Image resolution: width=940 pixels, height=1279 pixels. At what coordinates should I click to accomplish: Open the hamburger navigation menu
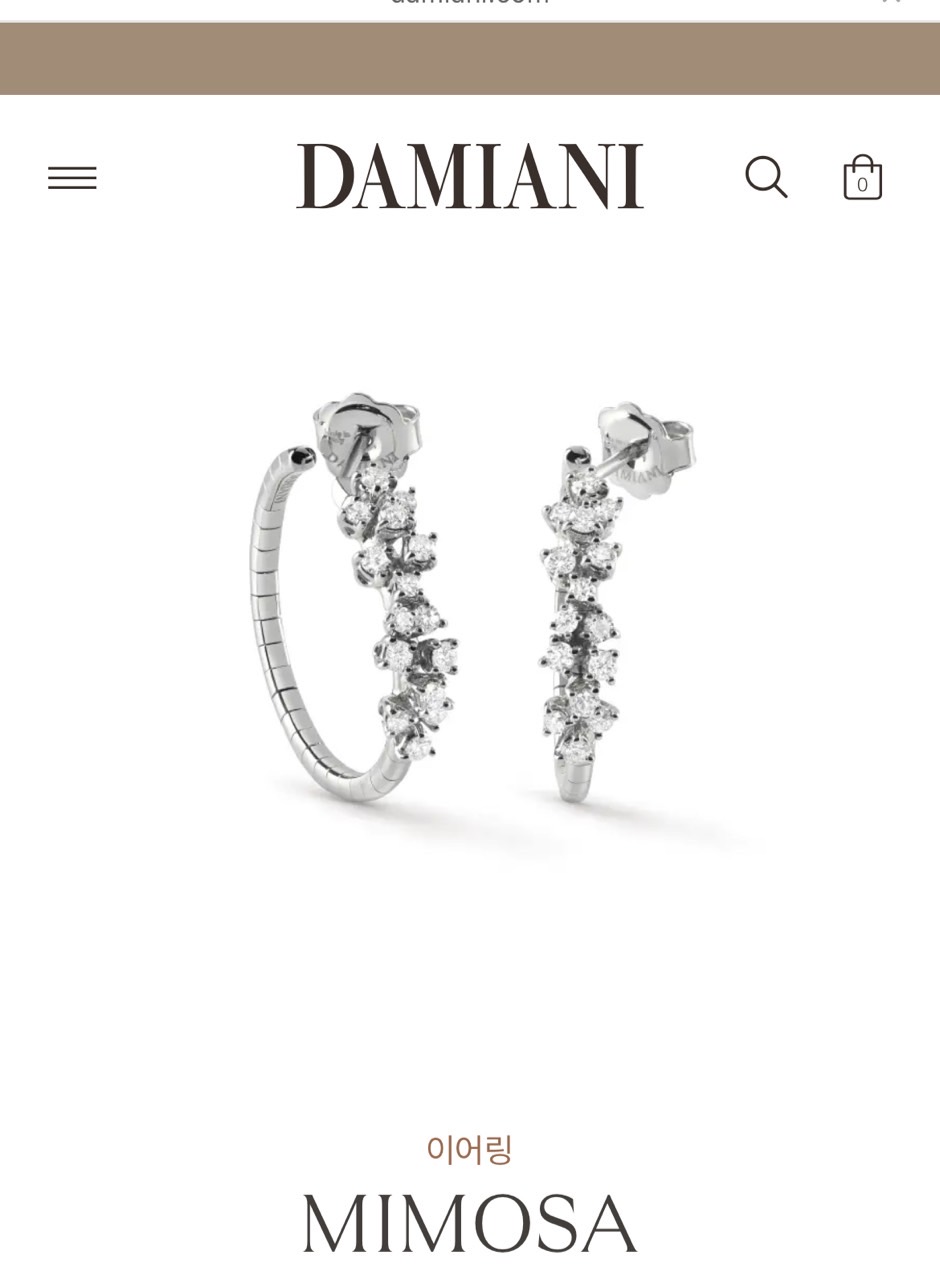click(72, 178)
